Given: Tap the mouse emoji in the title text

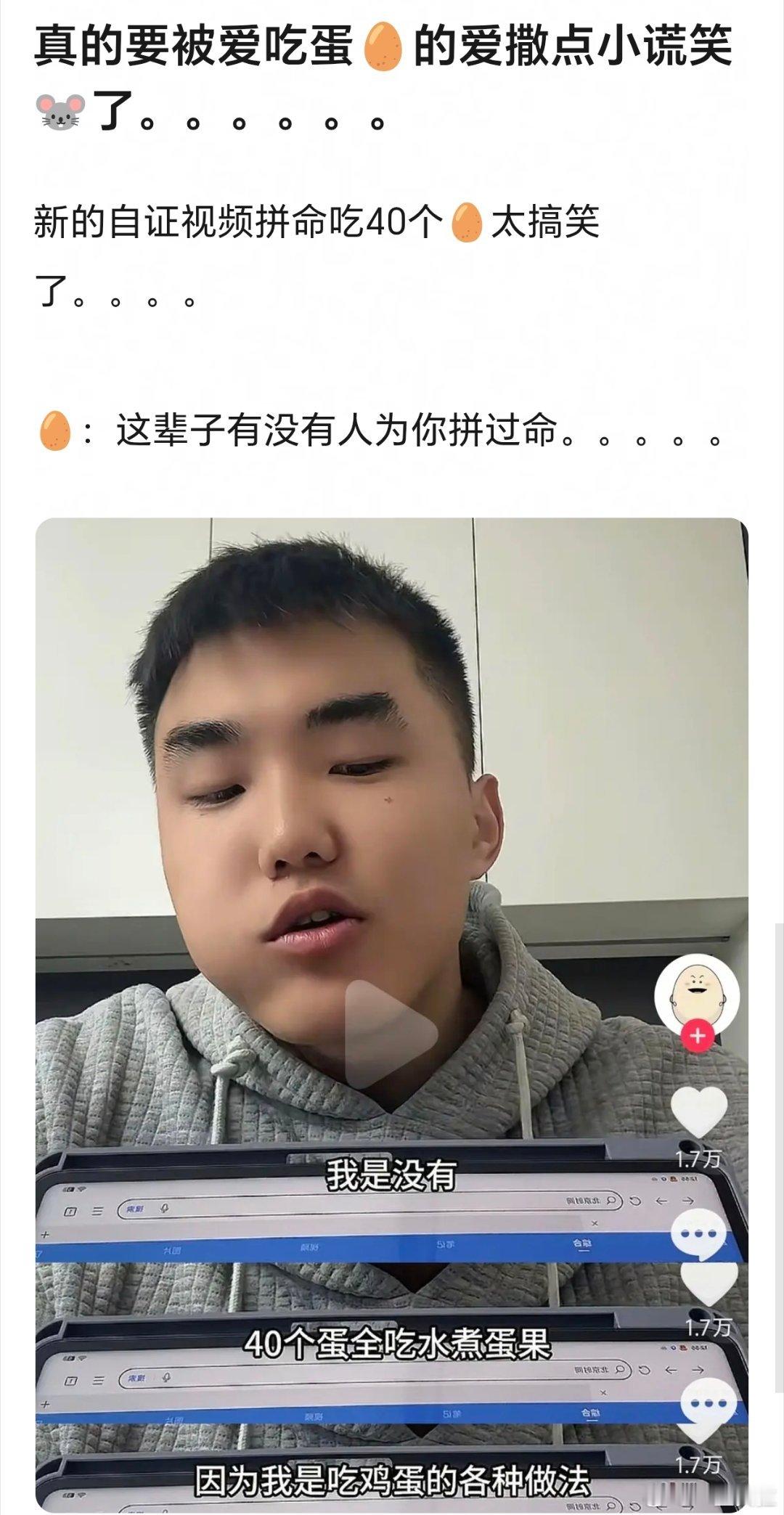Looking at the screenshot, I should (62, 110).
